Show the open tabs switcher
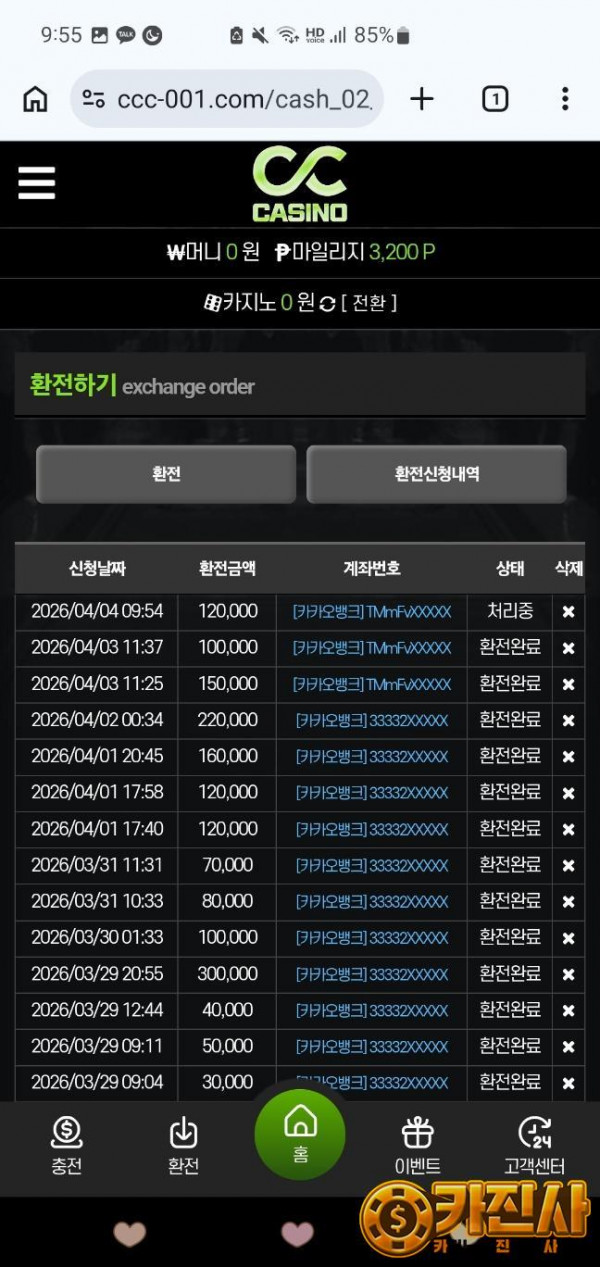The image size is (600, 1267). tap(495, 99)
